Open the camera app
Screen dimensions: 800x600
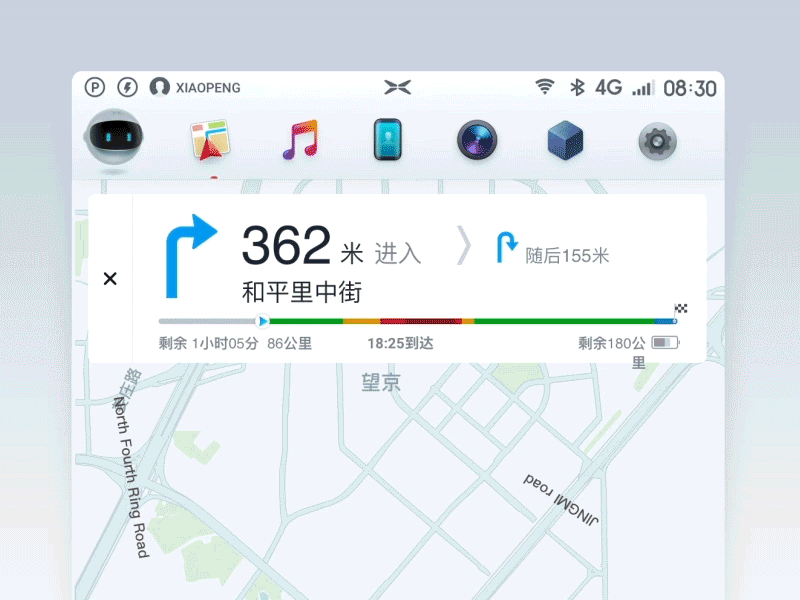click(477, 140)
